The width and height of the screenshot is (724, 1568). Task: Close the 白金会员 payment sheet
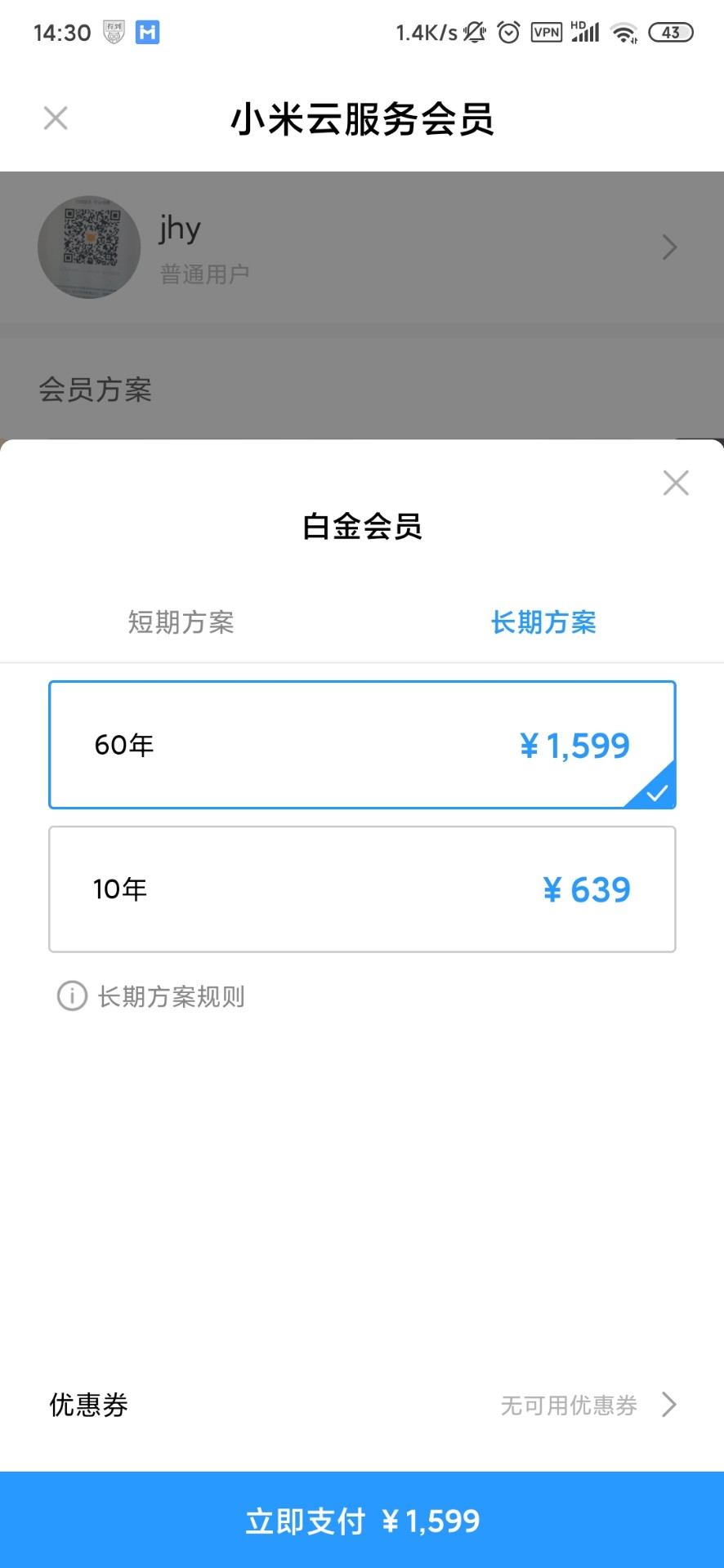[x=676, y=483]
